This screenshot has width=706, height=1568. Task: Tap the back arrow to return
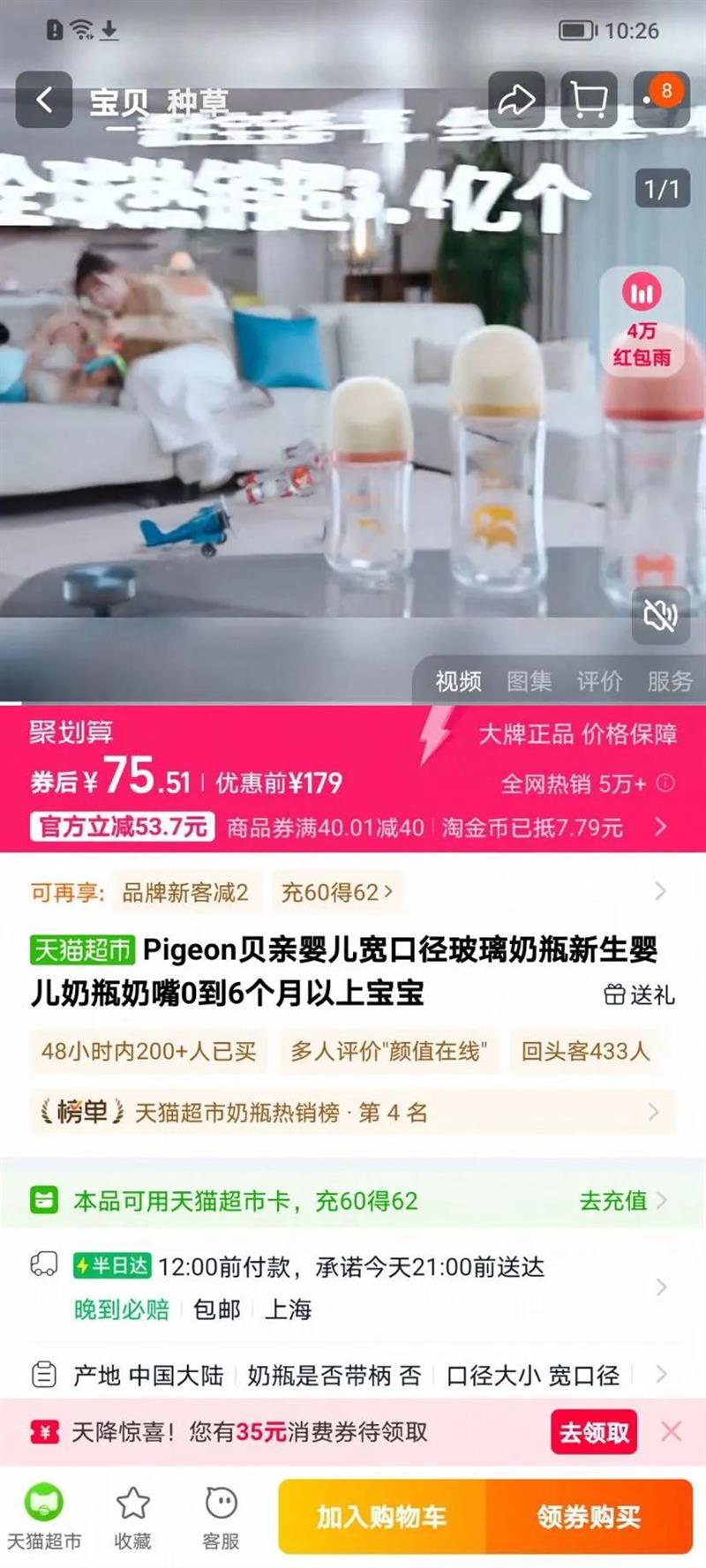pos(43,101)
